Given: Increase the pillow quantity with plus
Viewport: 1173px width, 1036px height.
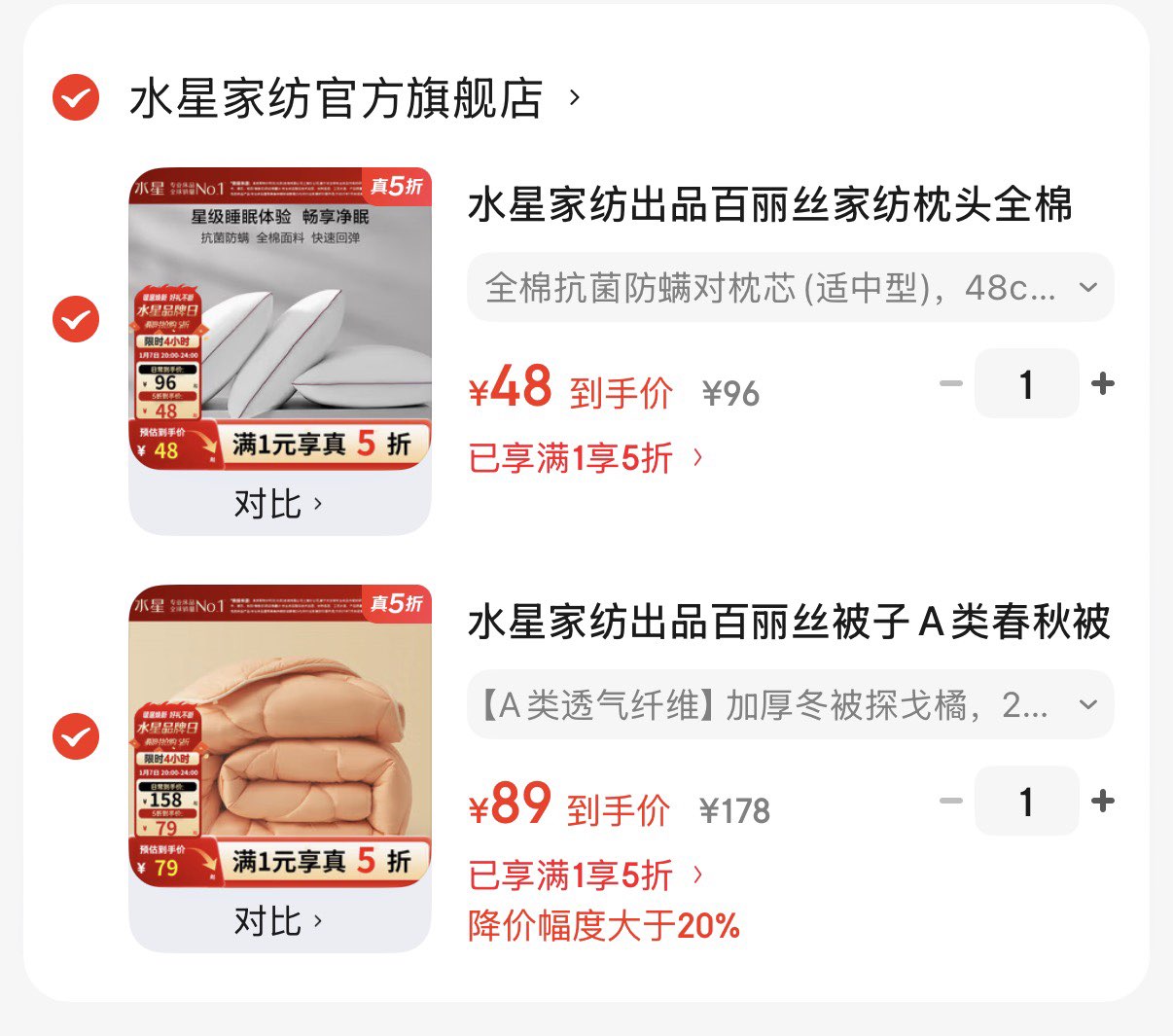Looking at the screenshot, I should click(1103, 384).
